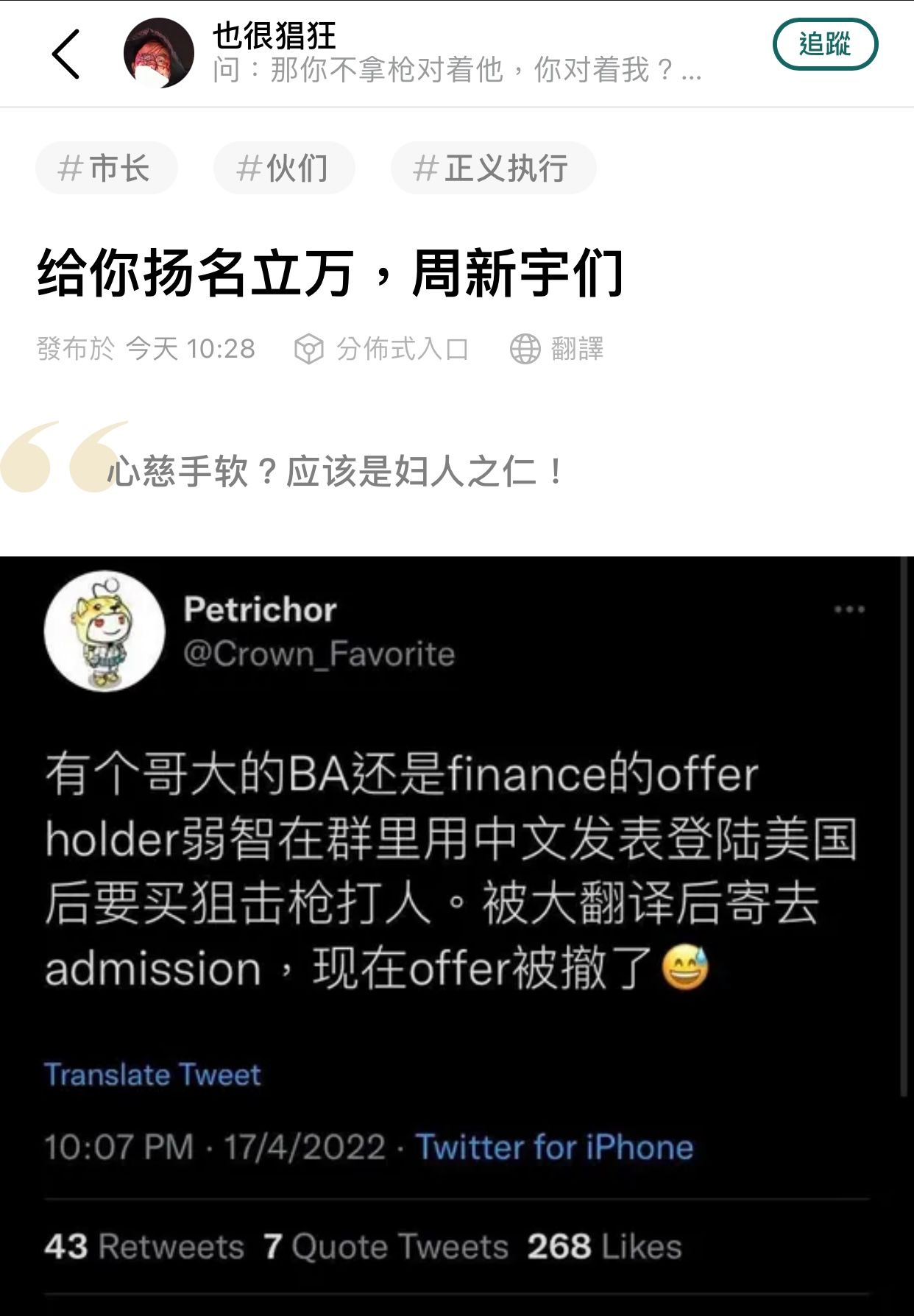This screenshot has width=914, height=1316.
Task: Open the #正义执行 hashtag chip
Action: click(x=492, y=169)
